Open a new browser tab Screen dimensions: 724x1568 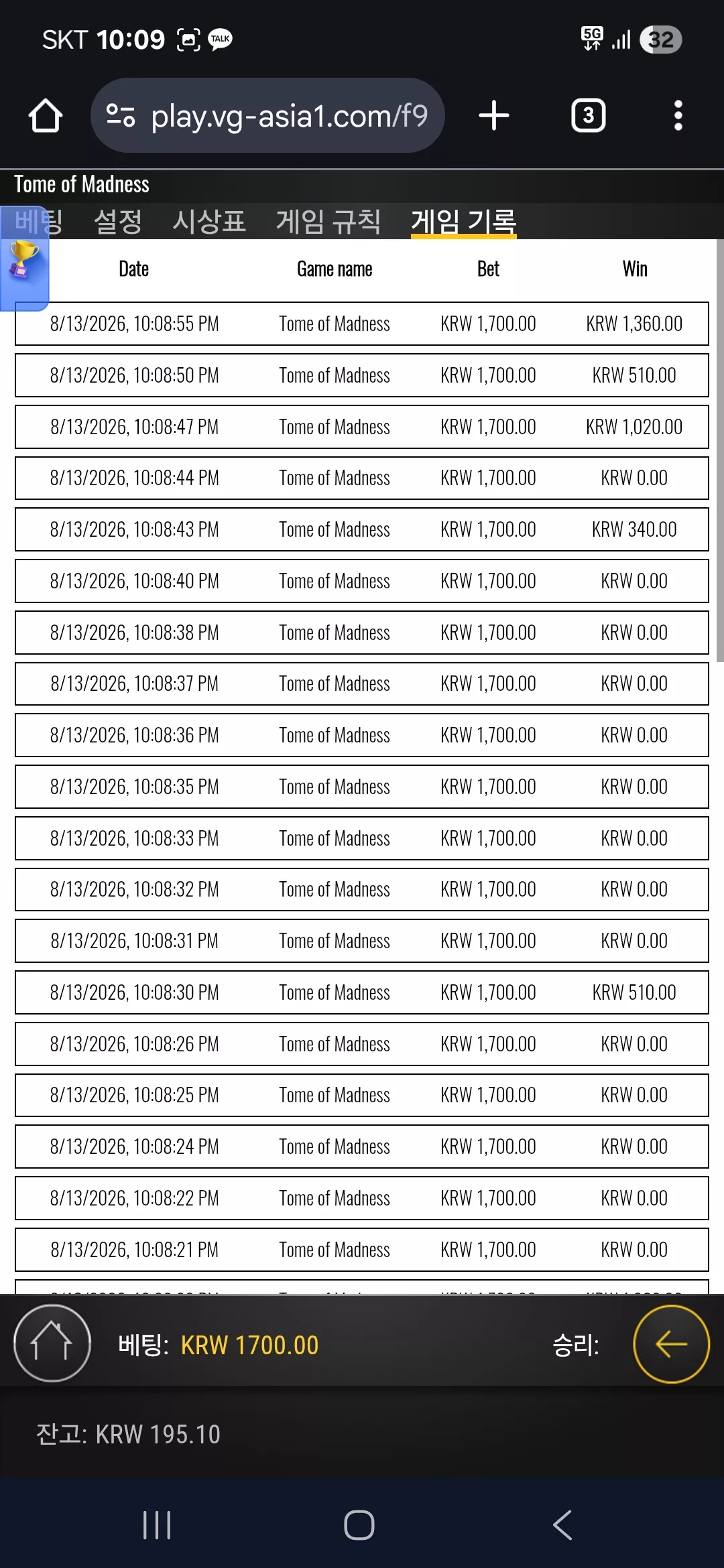[494, 115]
